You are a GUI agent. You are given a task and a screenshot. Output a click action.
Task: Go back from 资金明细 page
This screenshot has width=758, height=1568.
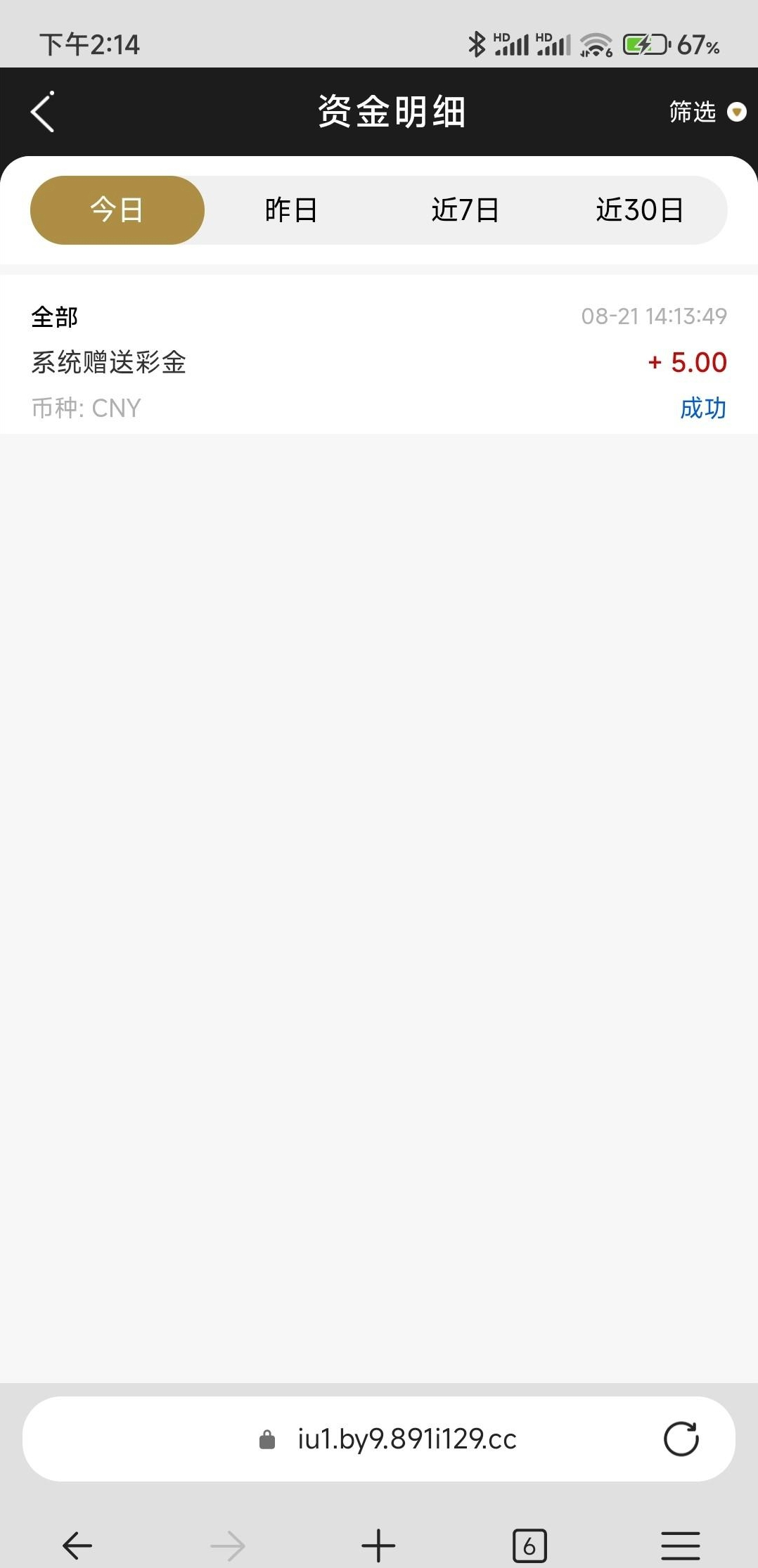tap(43, 112)
